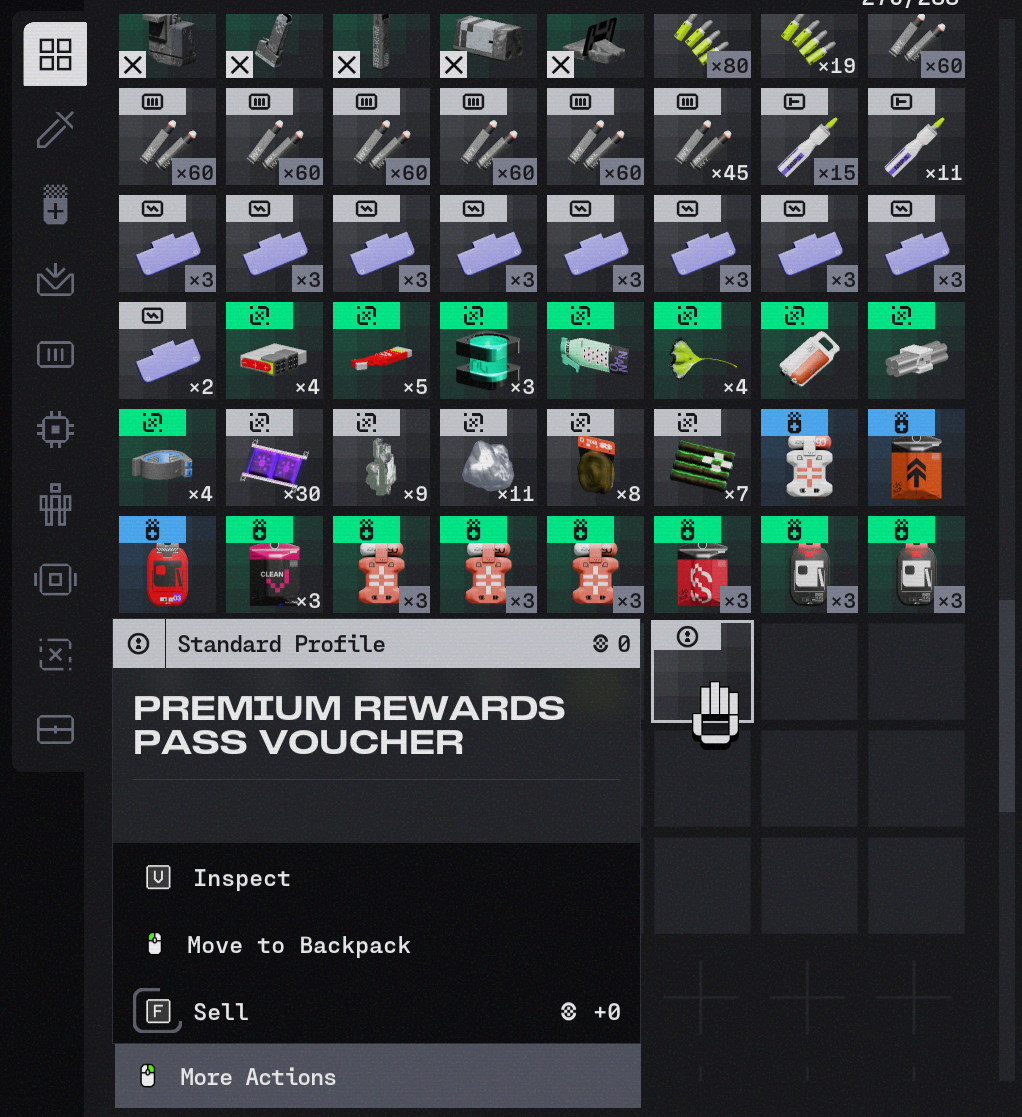Open More Actions for the voucher
This screenshot has width=1022, height=1117.
(258, 1077)
